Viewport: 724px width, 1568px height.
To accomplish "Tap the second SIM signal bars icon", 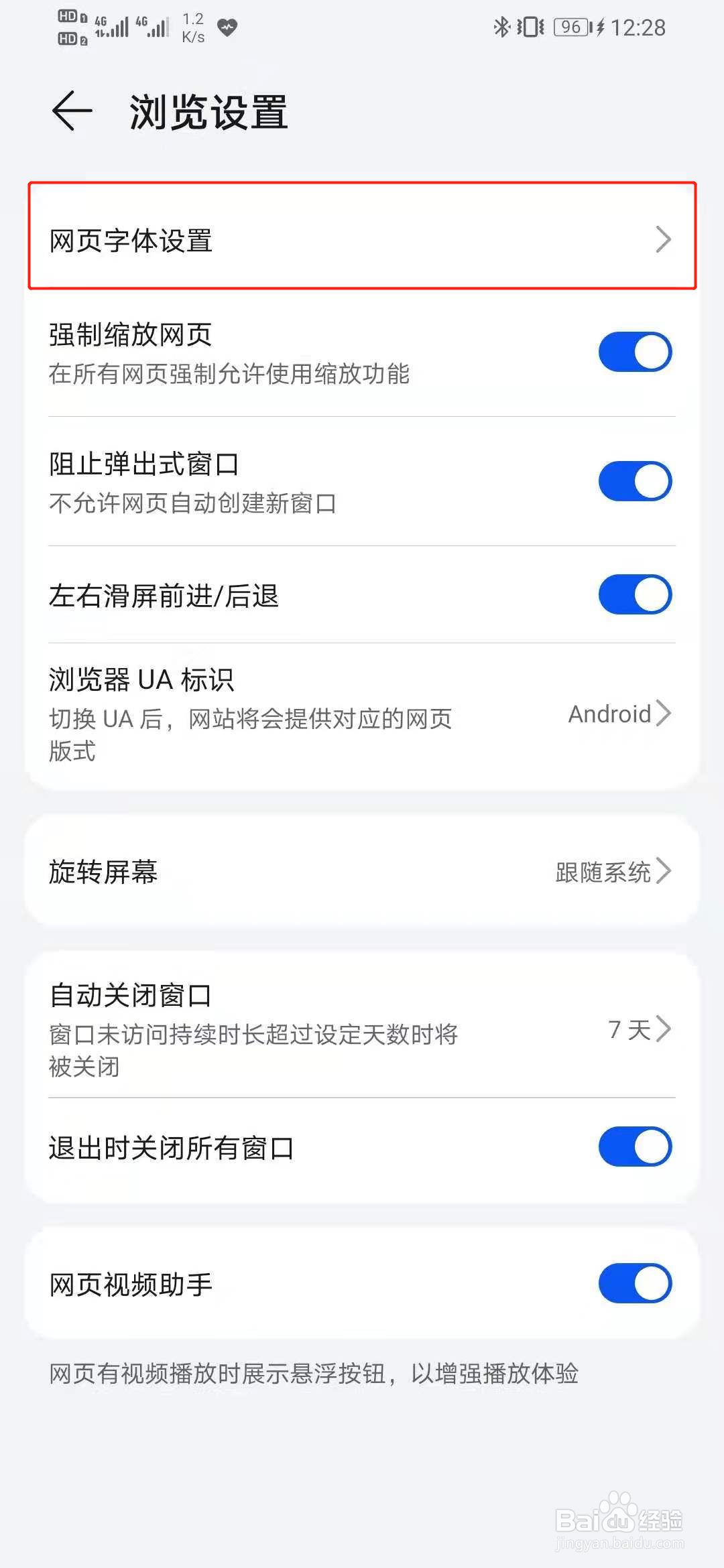I will point(156,27).
